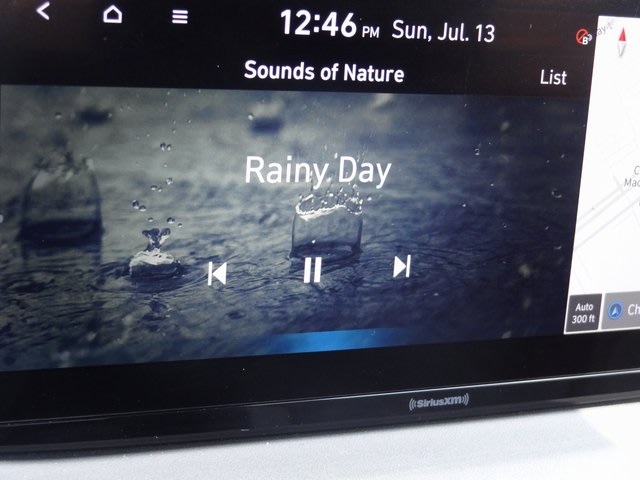Go back using the top back arrow
This screenshot has width=640, height=480.
43,11
